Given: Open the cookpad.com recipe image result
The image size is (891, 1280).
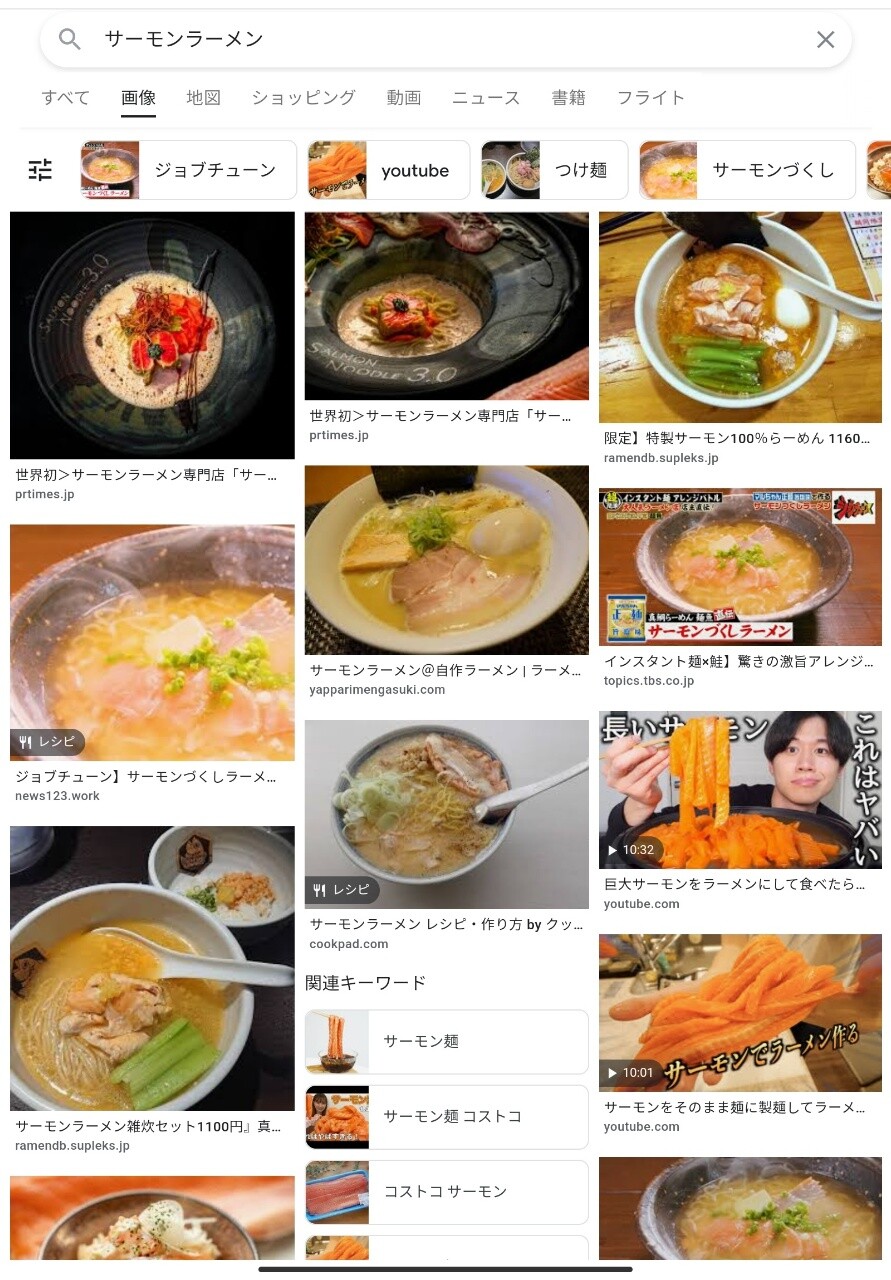Looking at the screenshot, I should point(446,814).
